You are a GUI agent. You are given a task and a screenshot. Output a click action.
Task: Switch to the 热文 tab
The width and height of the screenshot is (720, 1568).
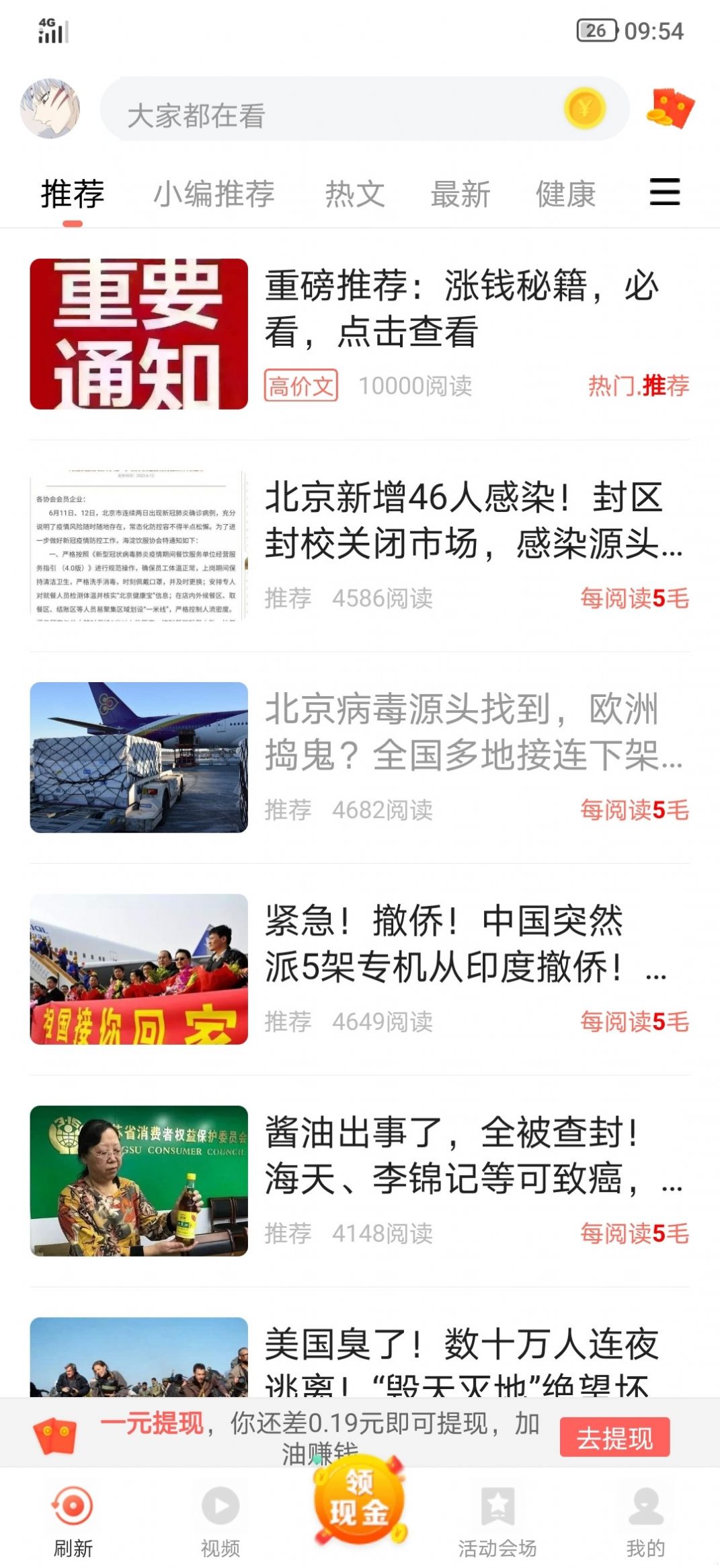tap(355, 194)
